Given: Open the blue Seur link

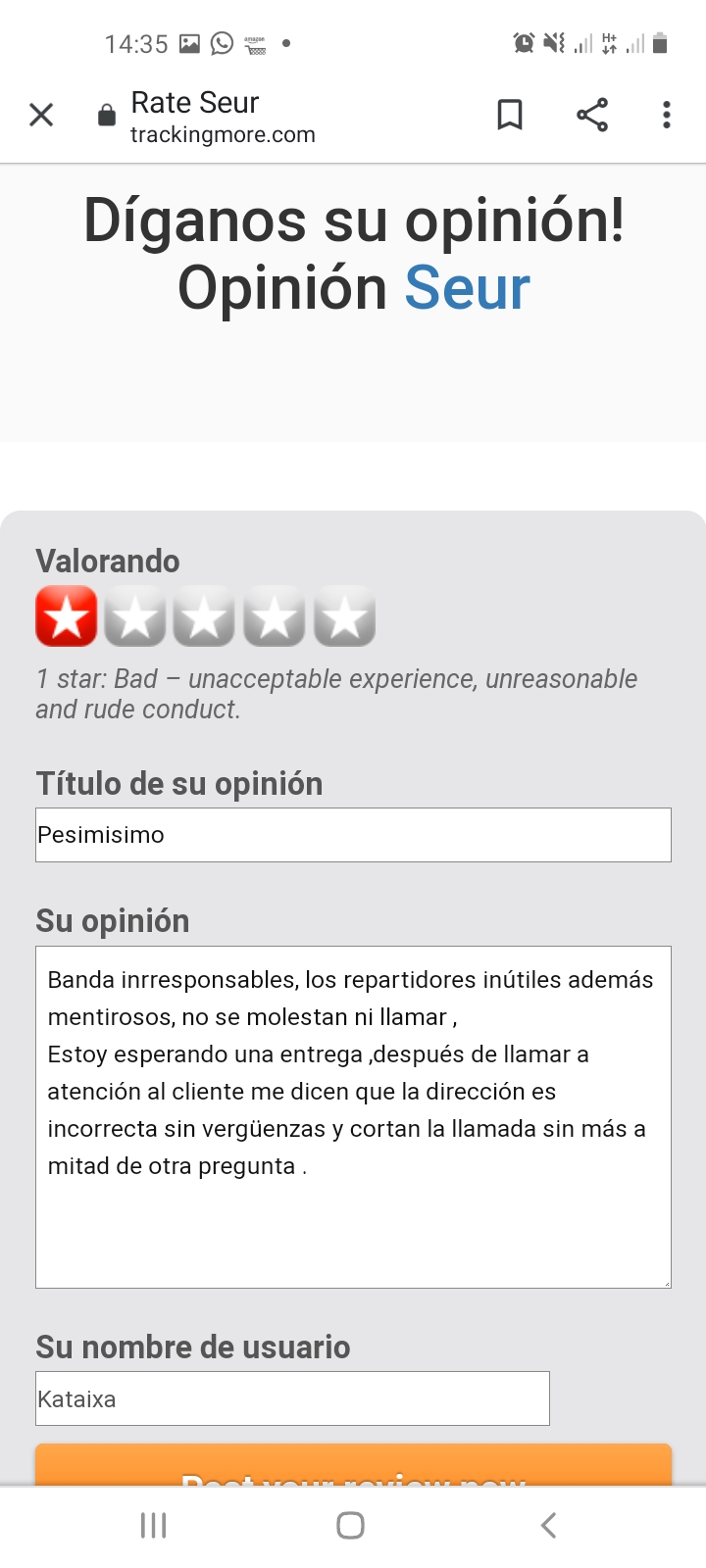Looking at the screenshot, I should tap(467, 288).
